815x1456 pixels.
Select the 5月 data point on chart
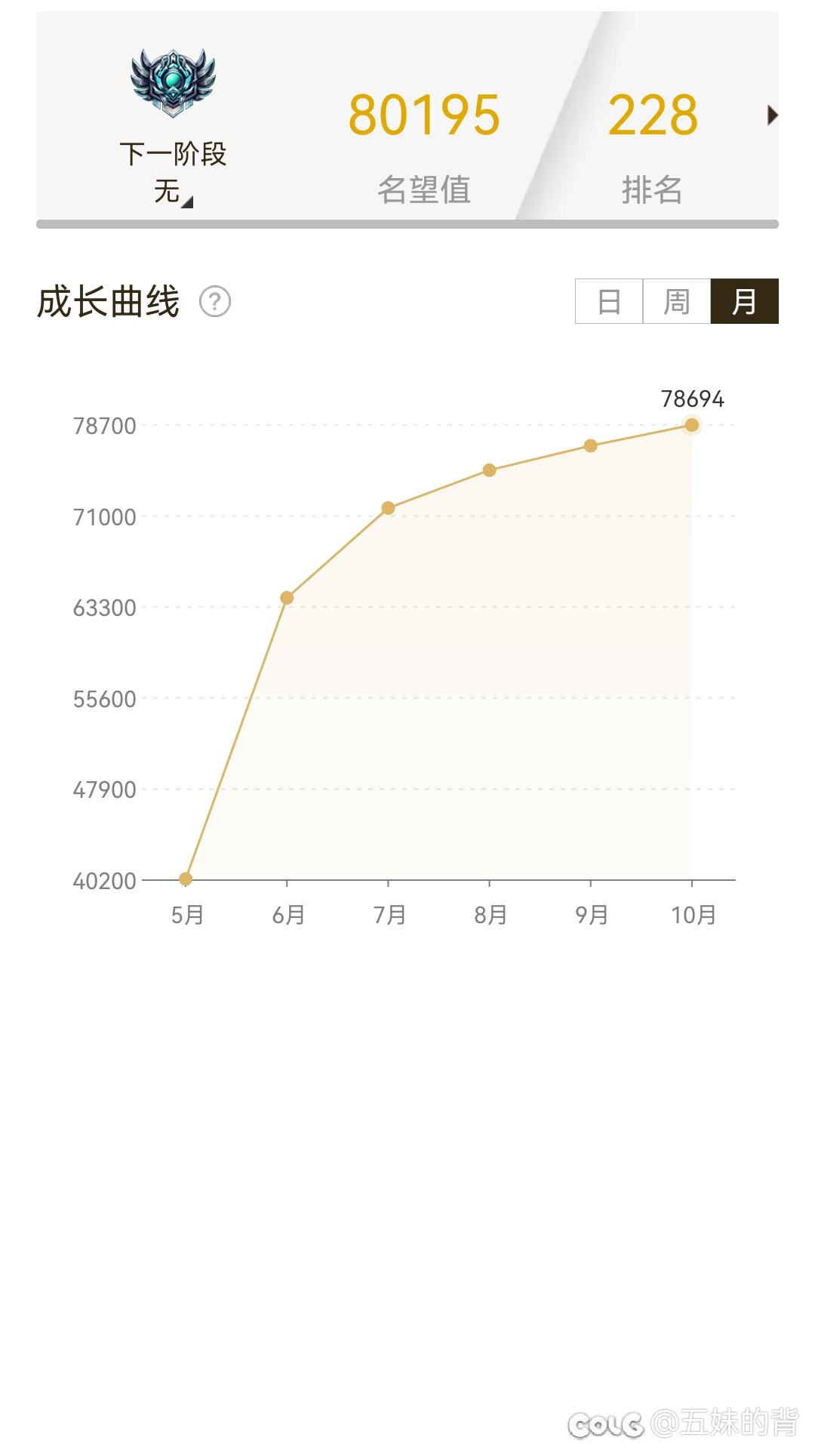pyautogui.click(x=186, y=879)
